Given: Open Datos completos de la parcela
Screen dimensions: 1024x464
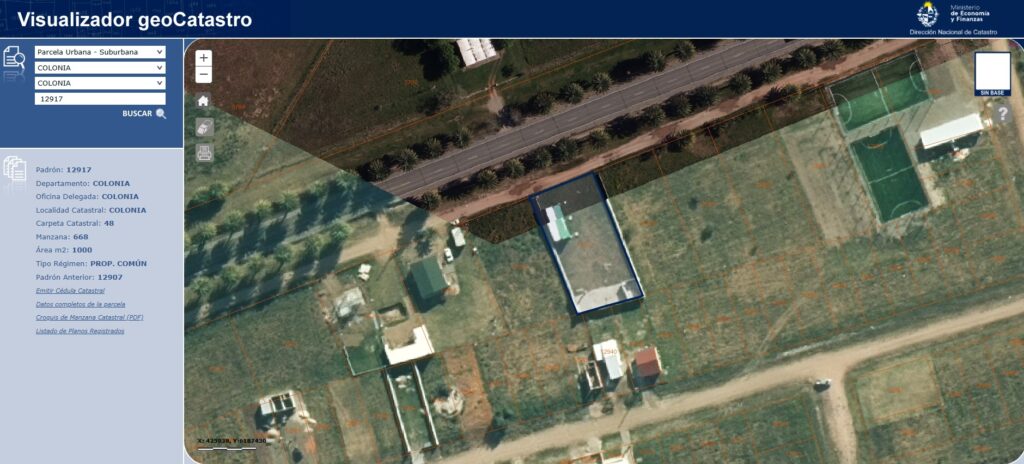Looking at the screenshot, I should (x=80, y=304).
